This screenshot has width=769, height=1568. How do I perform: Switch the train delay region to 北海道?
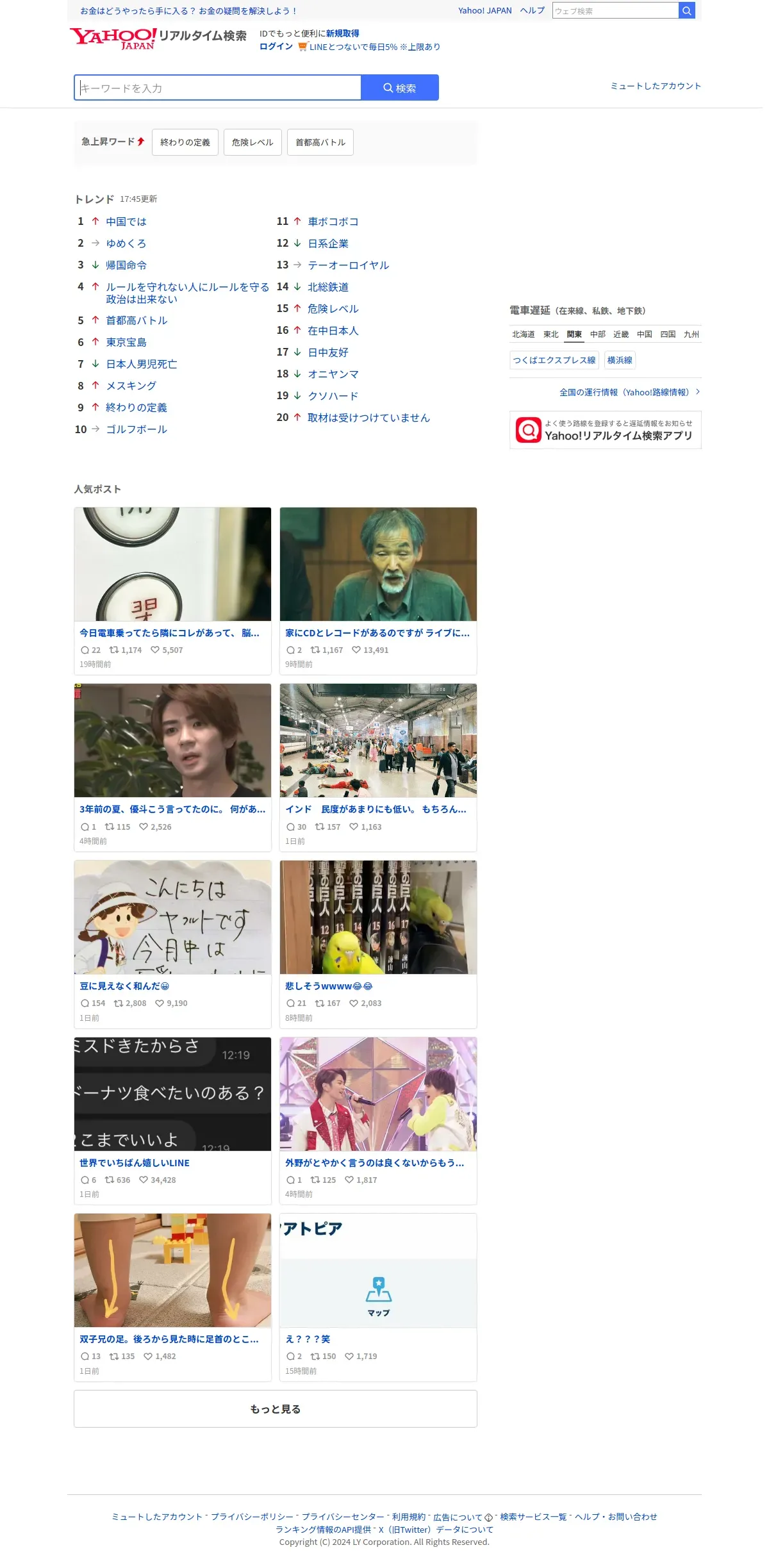tap(524, 334)
